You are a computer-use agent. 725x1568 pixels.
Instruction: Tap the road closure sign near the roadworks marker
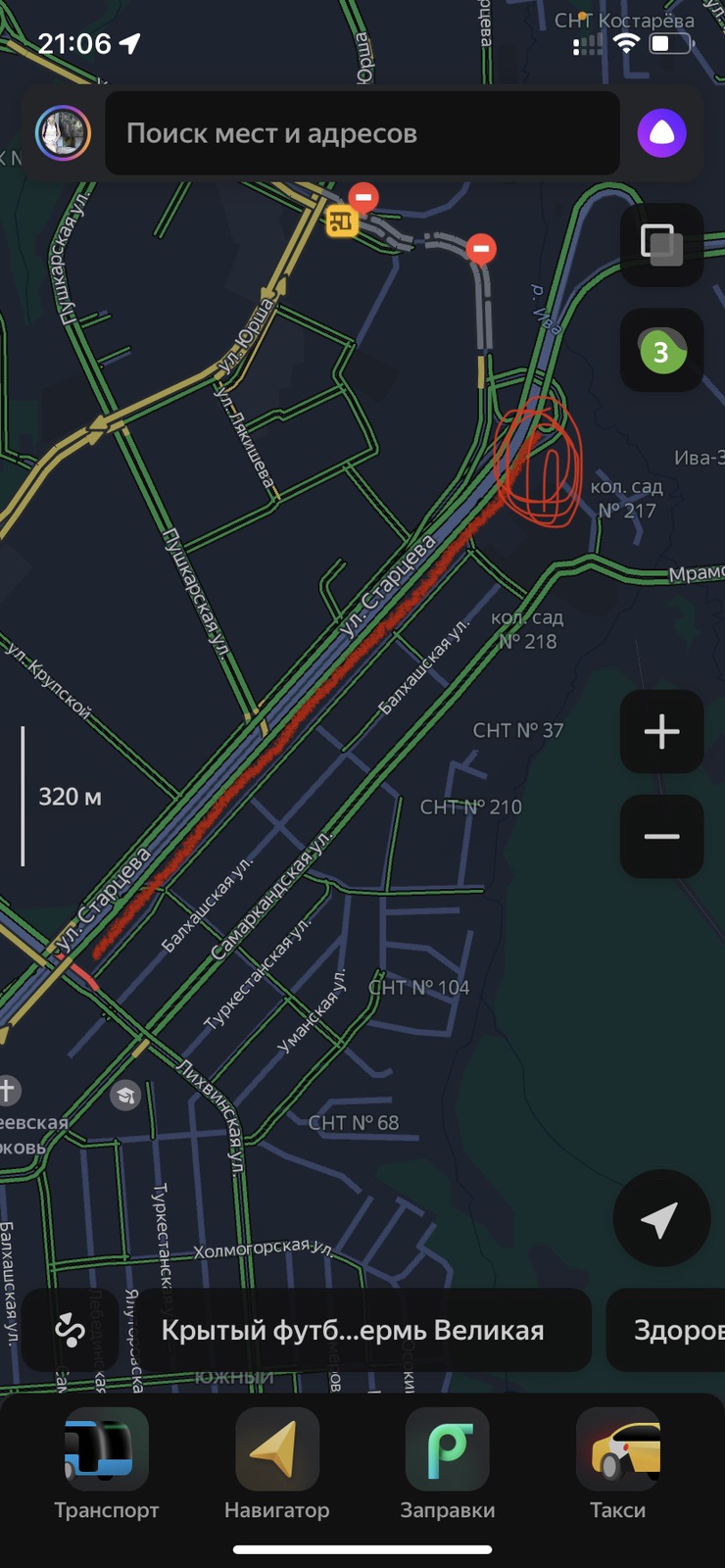point(364,197)
